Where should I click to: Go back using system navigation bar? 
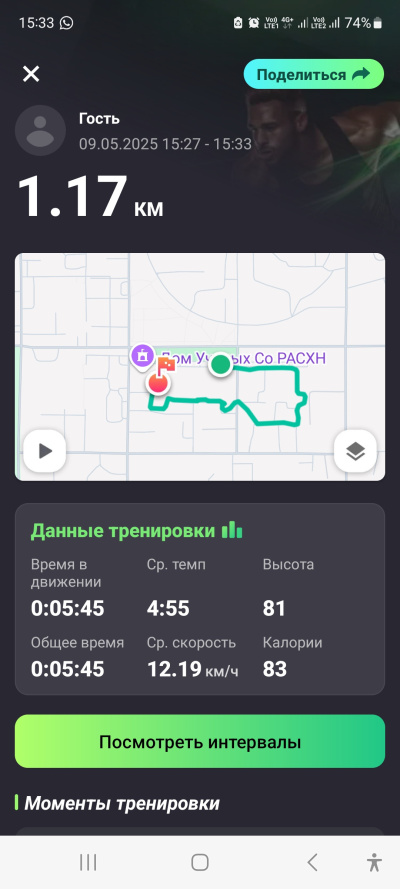coord(312,862)
